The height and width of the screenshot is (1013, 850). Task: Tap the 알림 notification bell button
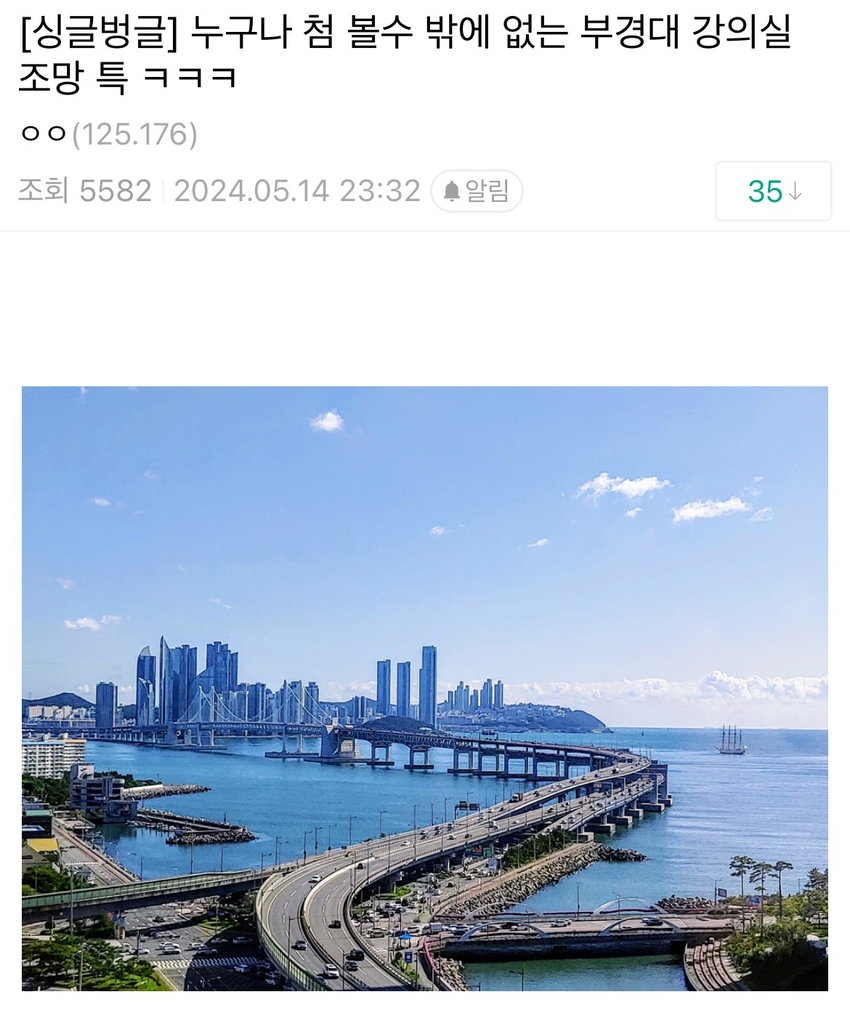point(476,191)
